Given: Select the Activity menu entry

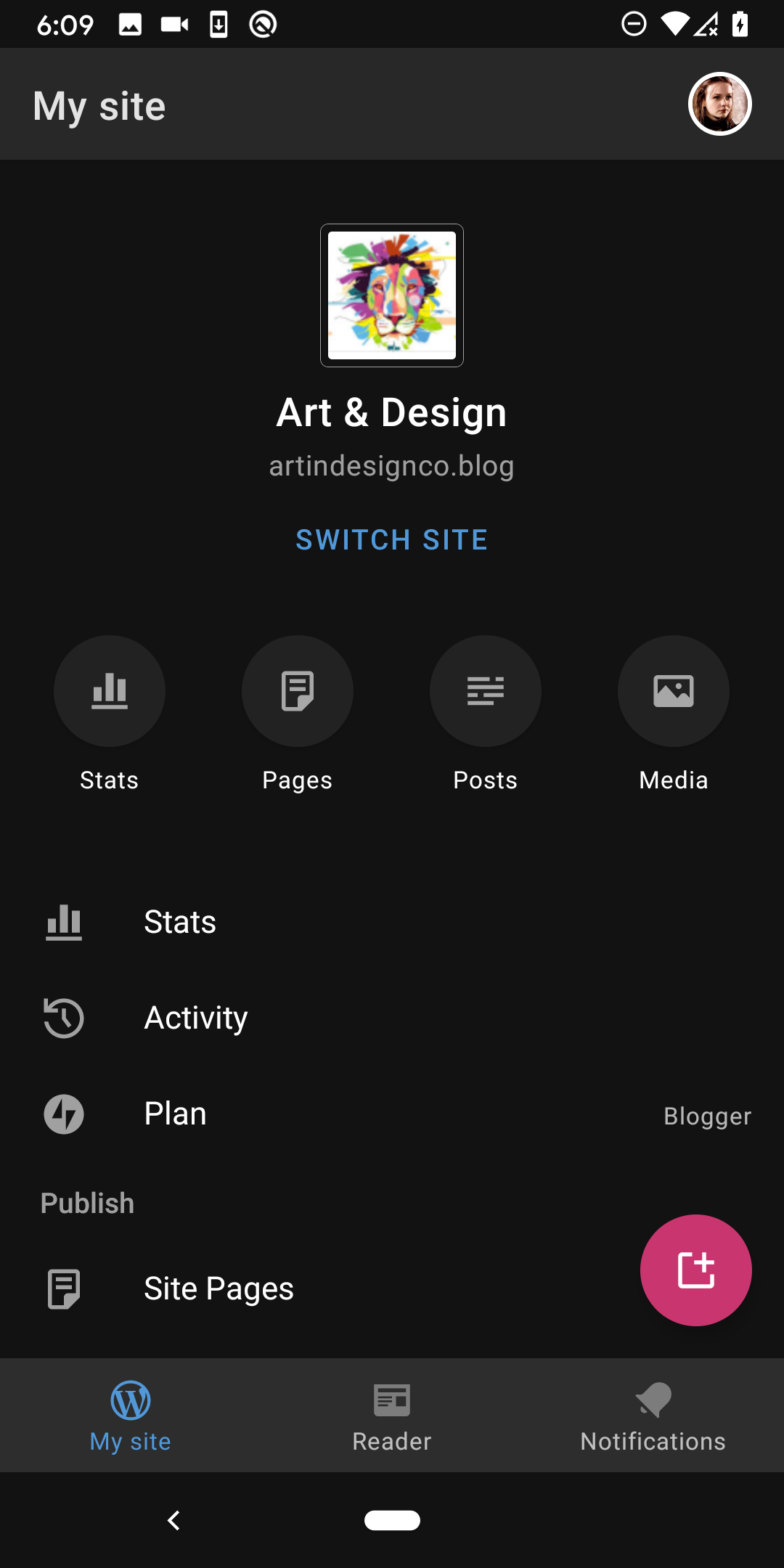Looking at the screenshot, I should click(196, 1018).
